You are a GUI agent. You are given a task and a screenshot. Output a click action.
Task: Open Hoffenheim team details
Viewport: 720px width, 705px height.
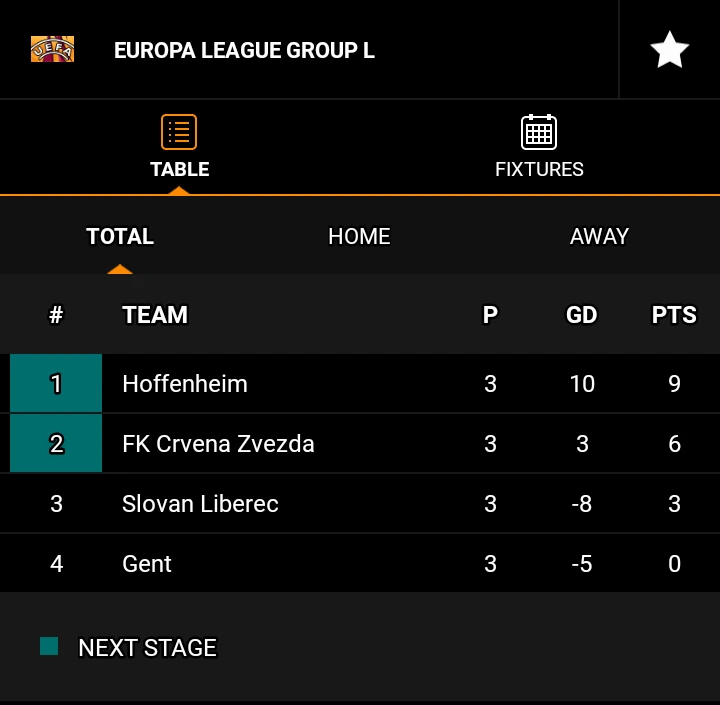(185, 384)
